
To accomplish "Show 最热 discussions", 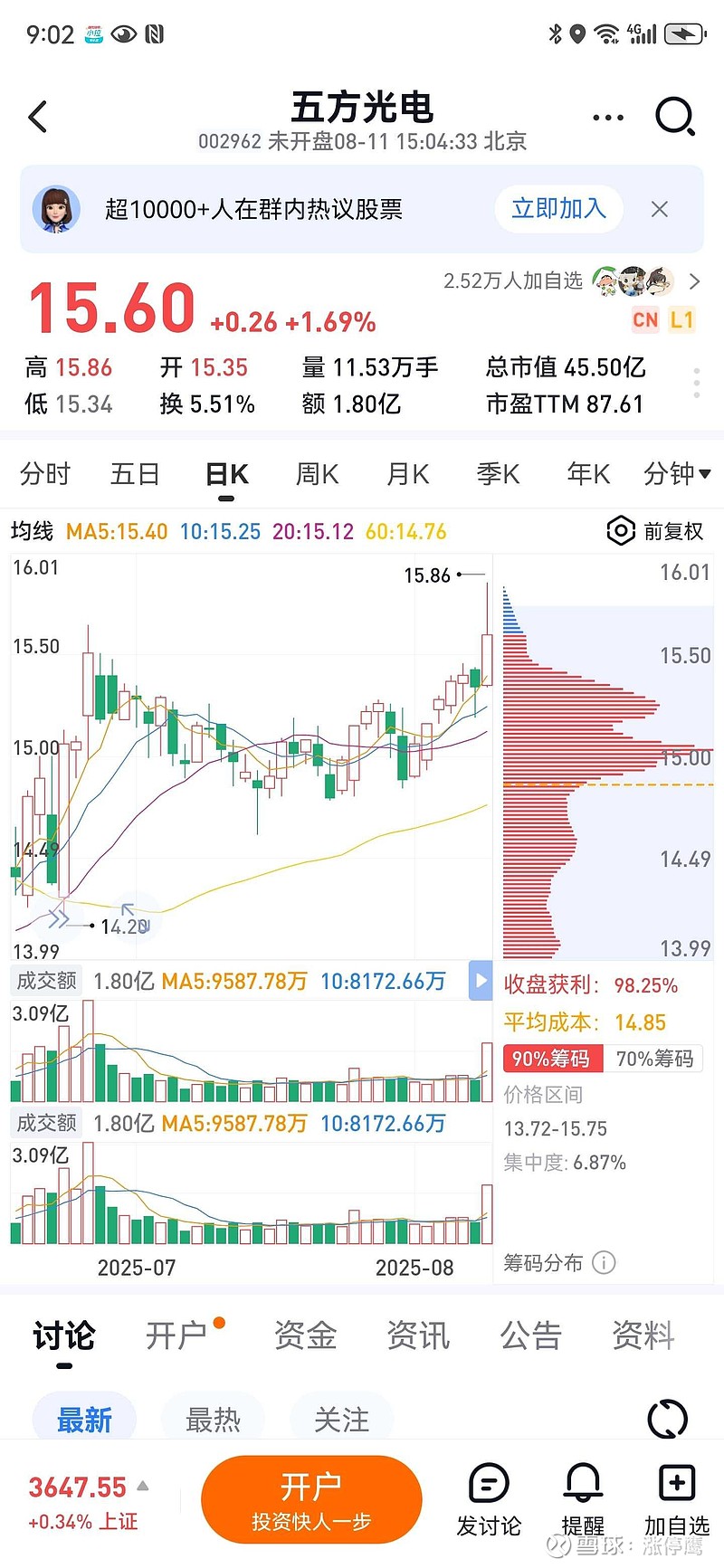I will pos(213,1420).
